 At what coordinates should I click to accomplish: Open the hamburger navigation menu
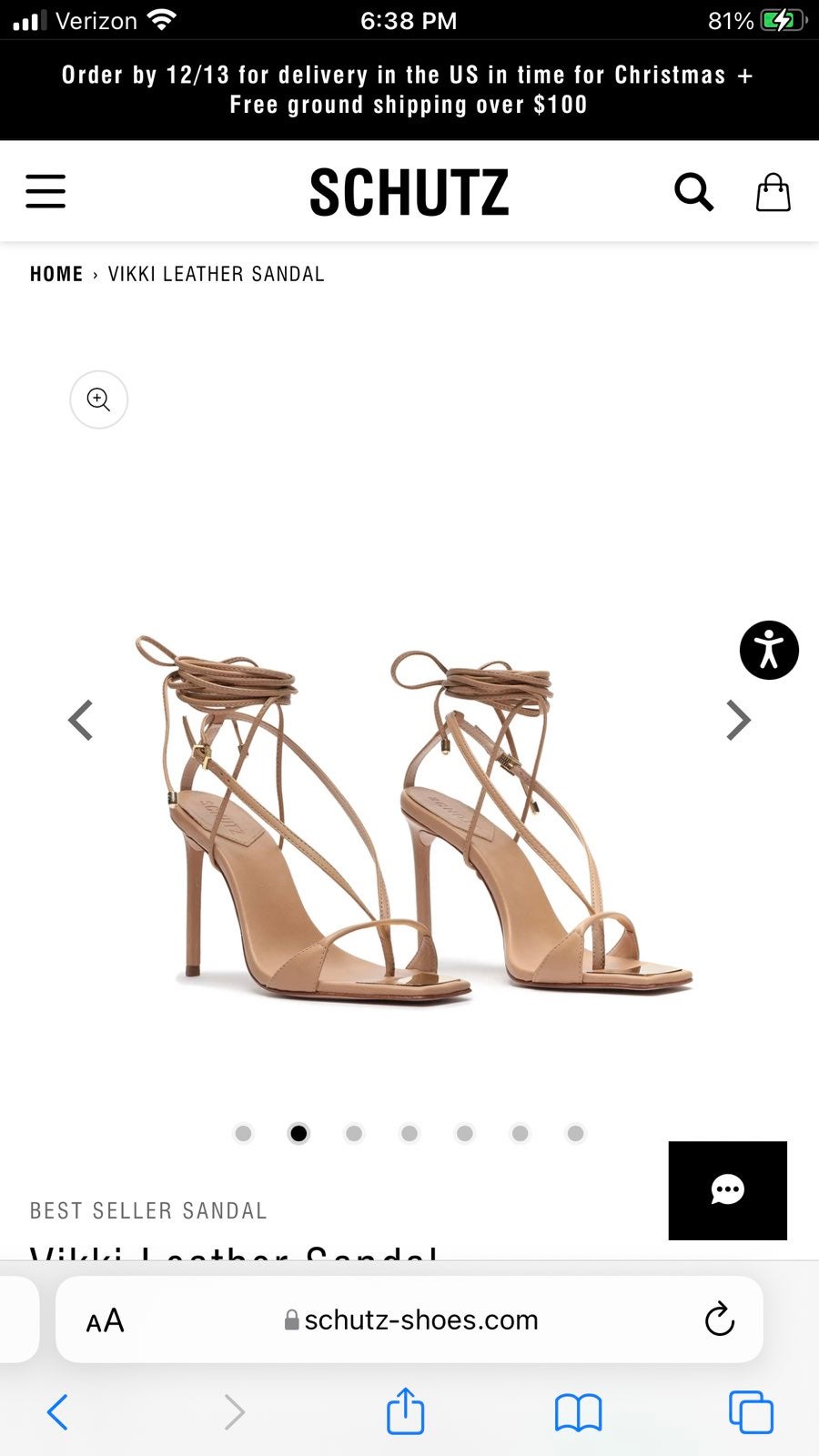tap(45, 192)
